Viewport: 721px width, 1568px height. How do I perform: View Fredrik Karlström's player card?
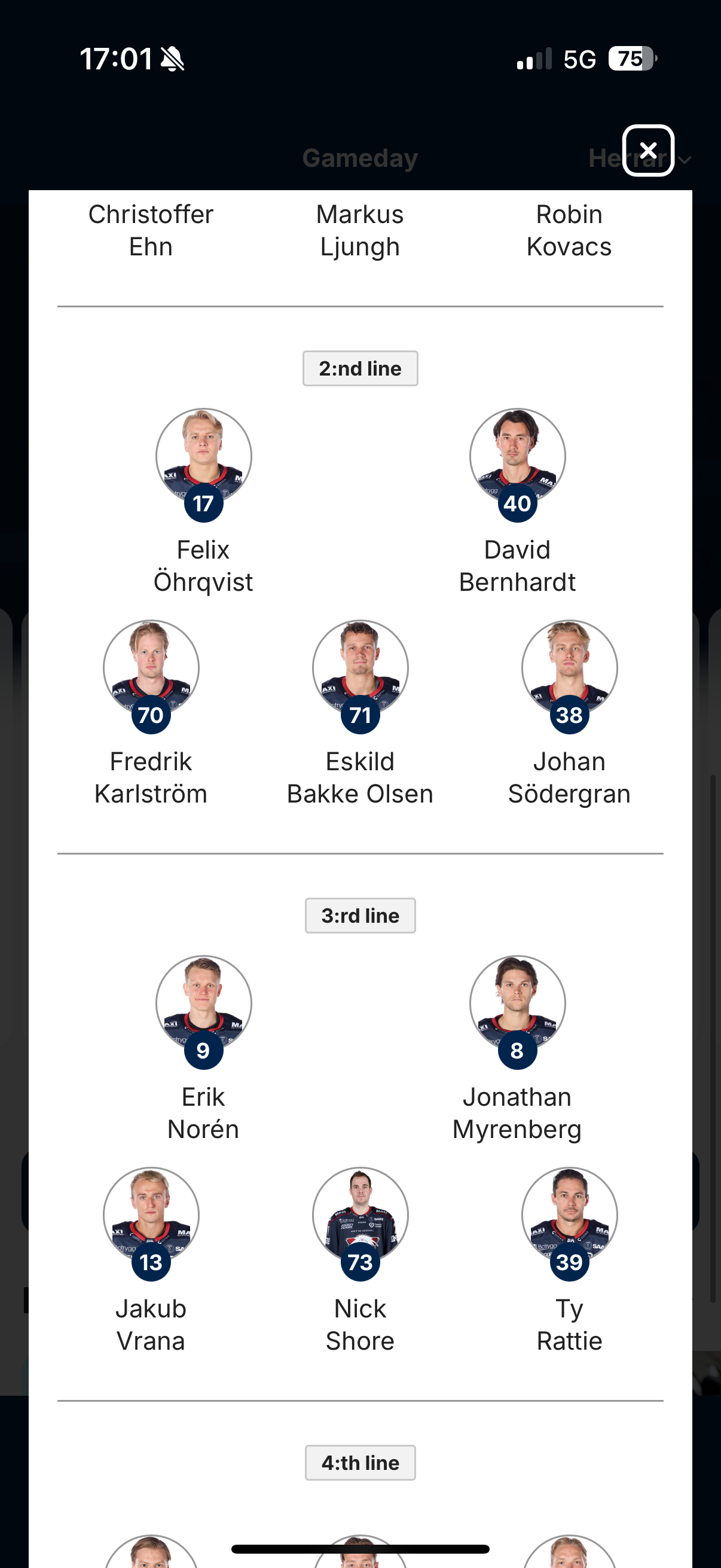[151, 669]
